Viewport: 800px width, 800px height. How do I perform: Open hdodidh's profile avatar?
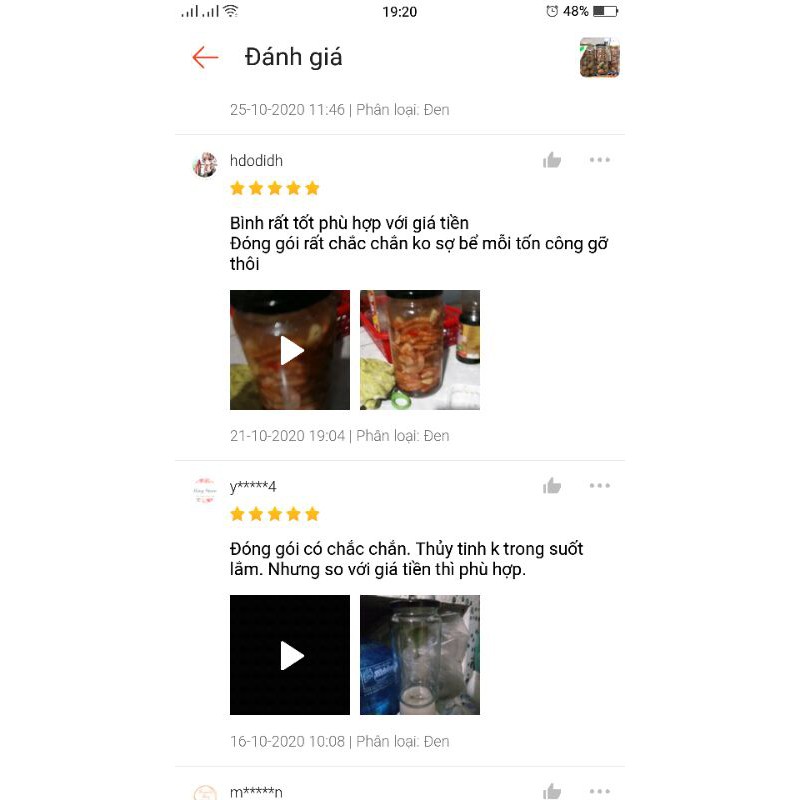[x=205, y=165]
